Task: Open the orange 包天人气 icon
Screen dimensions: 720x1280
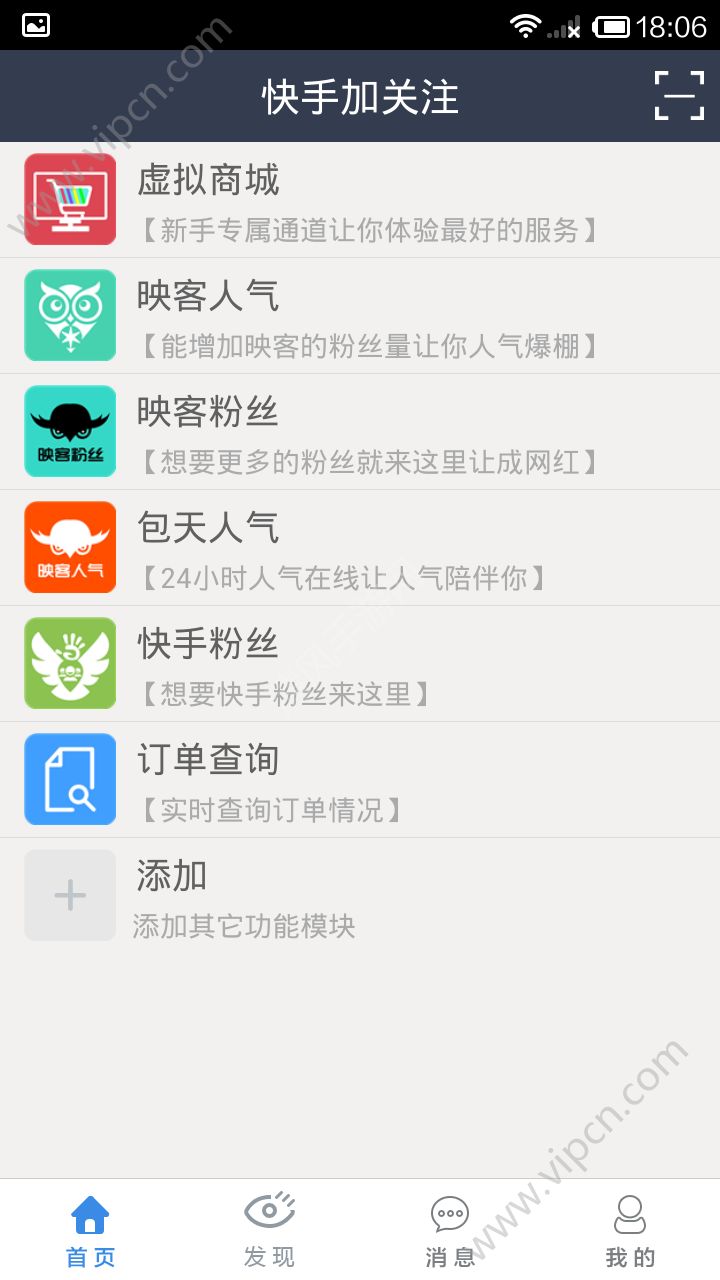Action: pyautogui.click(x=70, y=547)
